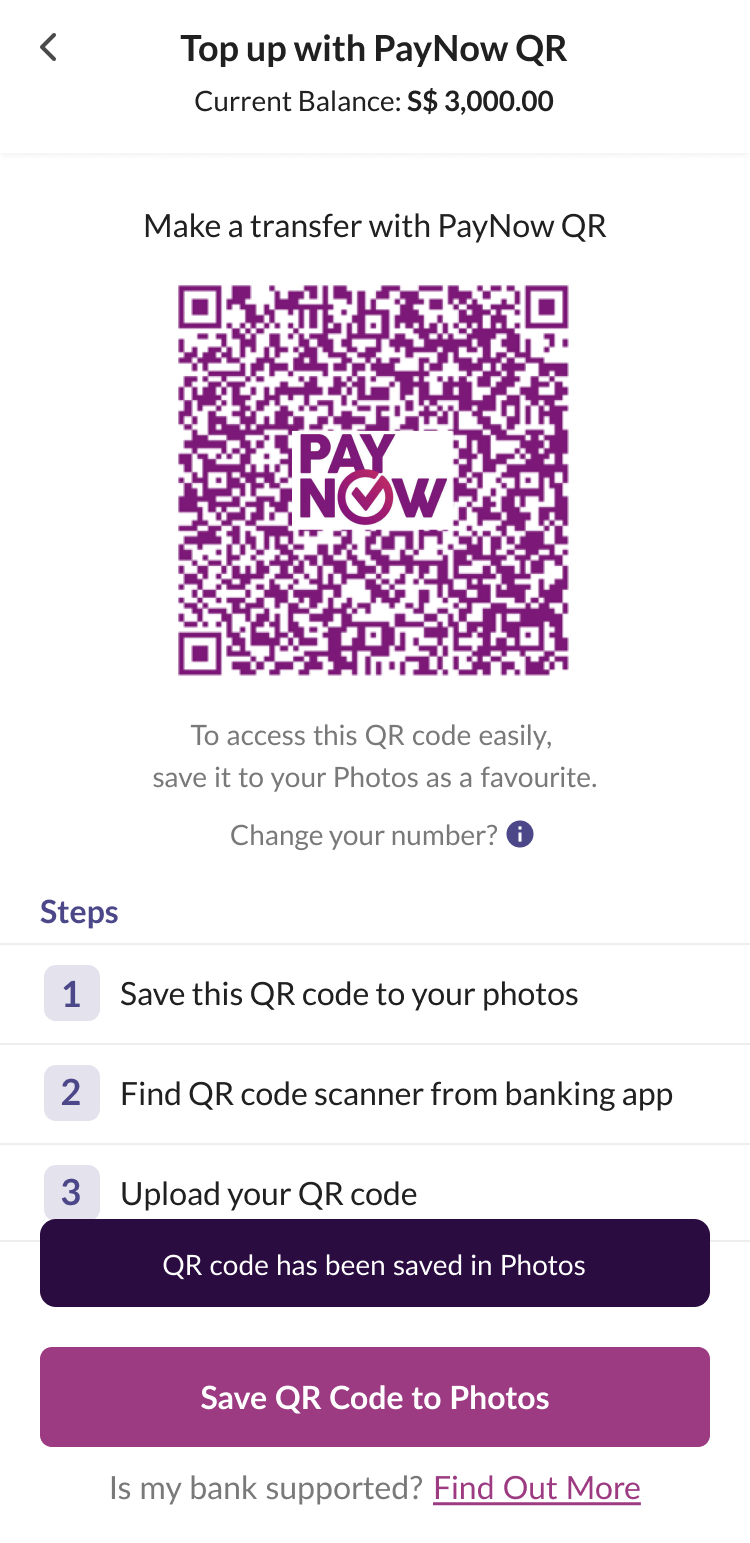Tap Save QR Code to Photos button
Screen dimensions: 750x1543
[x=375, y=1397]
